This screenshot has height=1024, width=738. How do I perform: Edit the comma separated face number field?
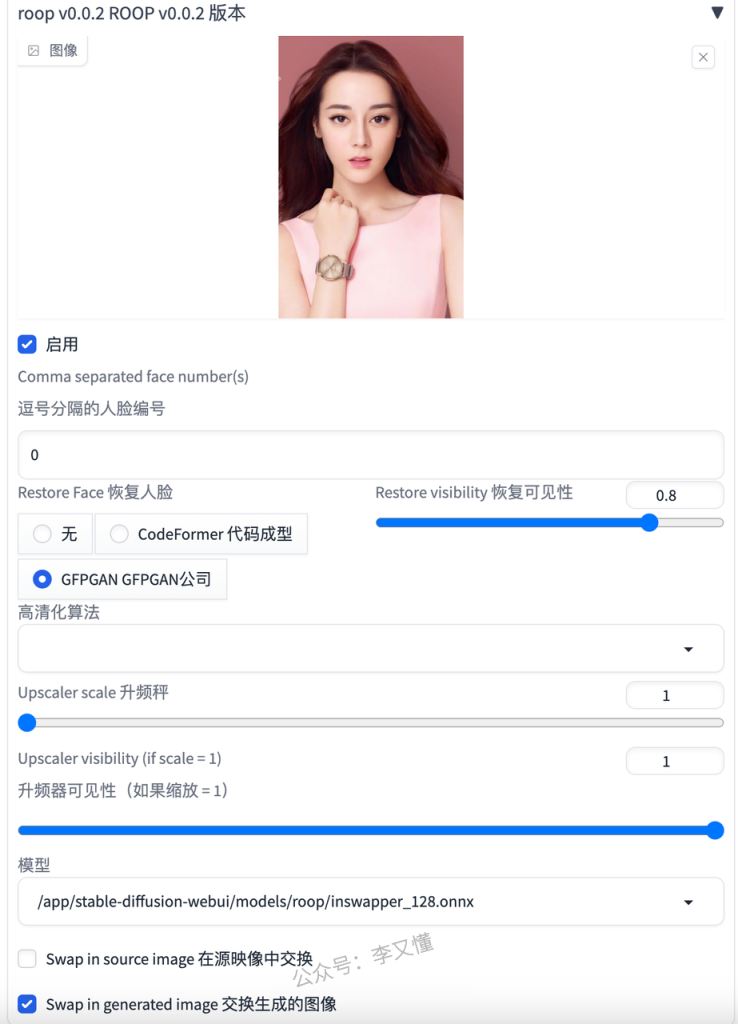pyautogui.click(x=370, y=455)
